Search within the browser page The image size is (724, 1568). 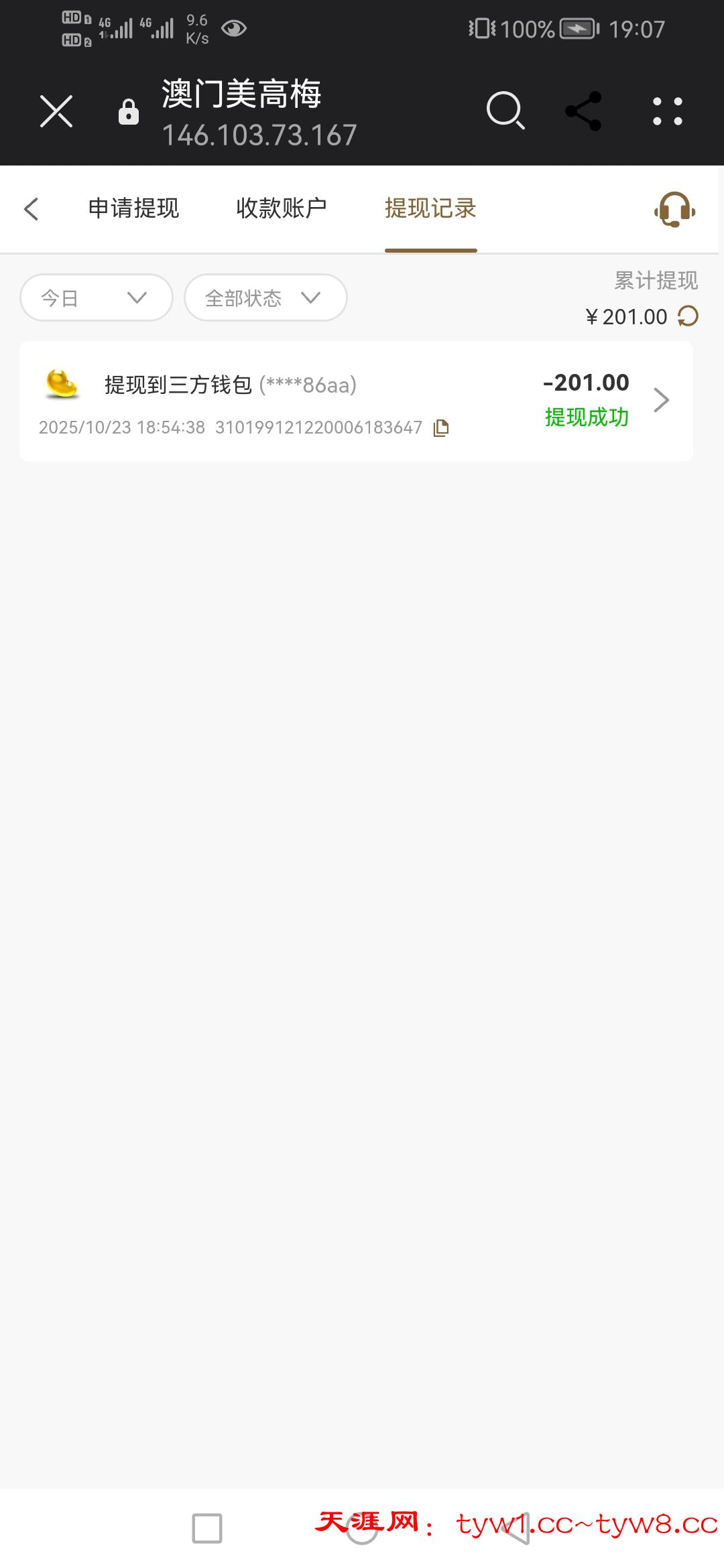click(x=505, y=111)
